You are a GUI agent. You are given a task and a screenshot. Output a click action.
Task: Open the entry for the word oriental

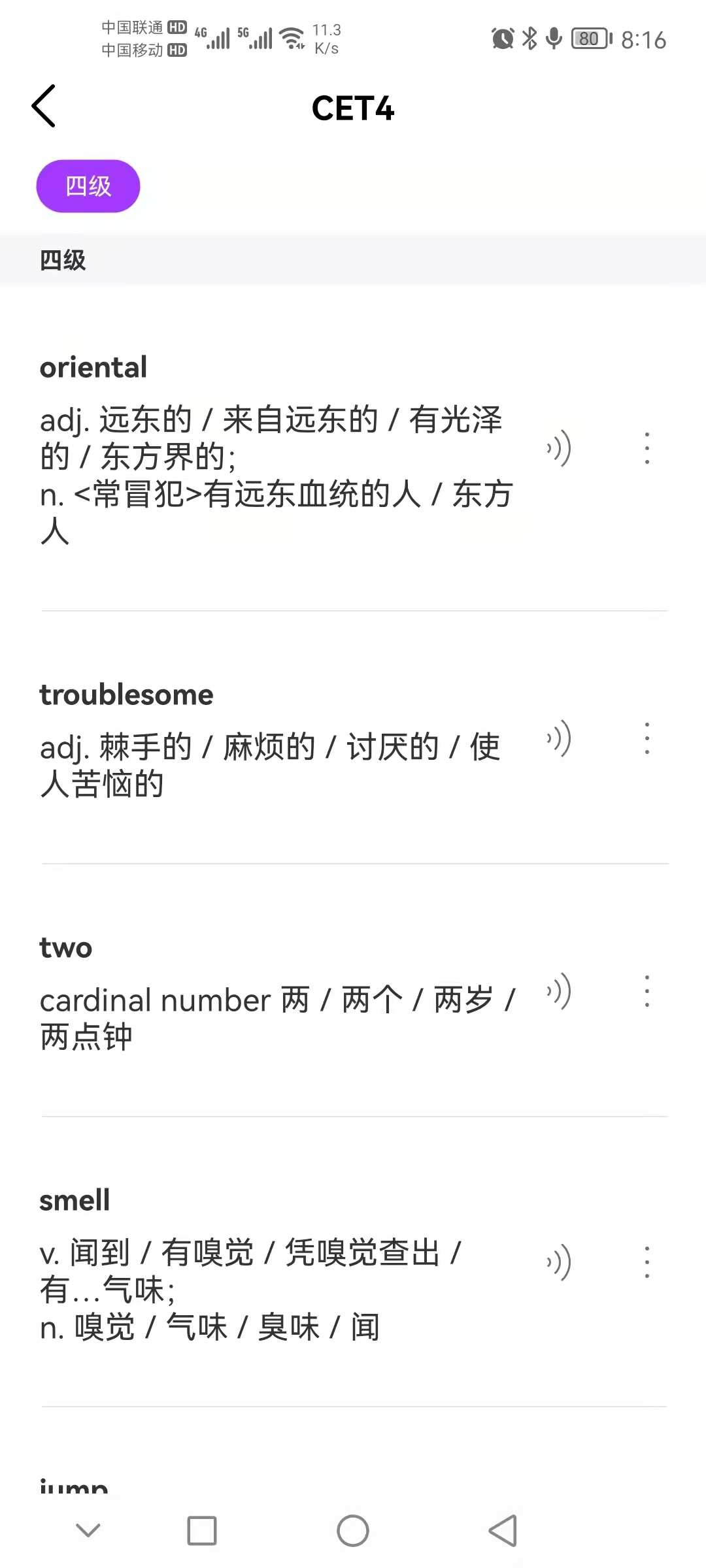[93, 367]
